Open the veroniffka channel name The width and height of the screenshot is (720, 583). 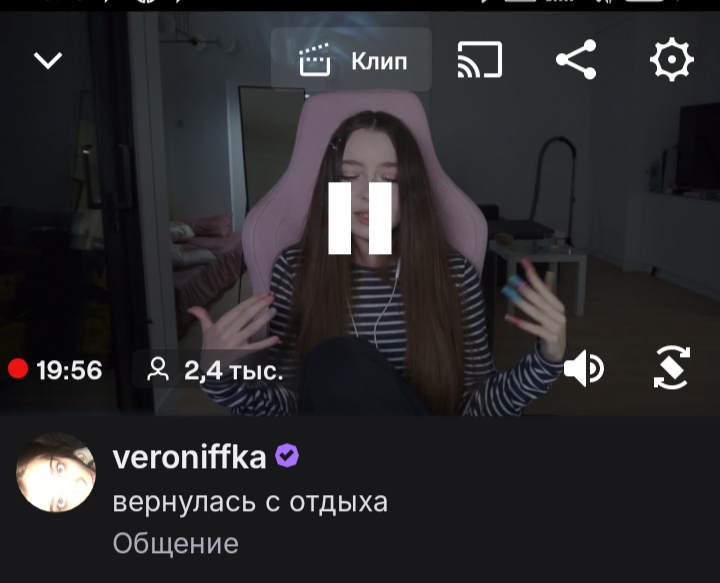point(189,457)
